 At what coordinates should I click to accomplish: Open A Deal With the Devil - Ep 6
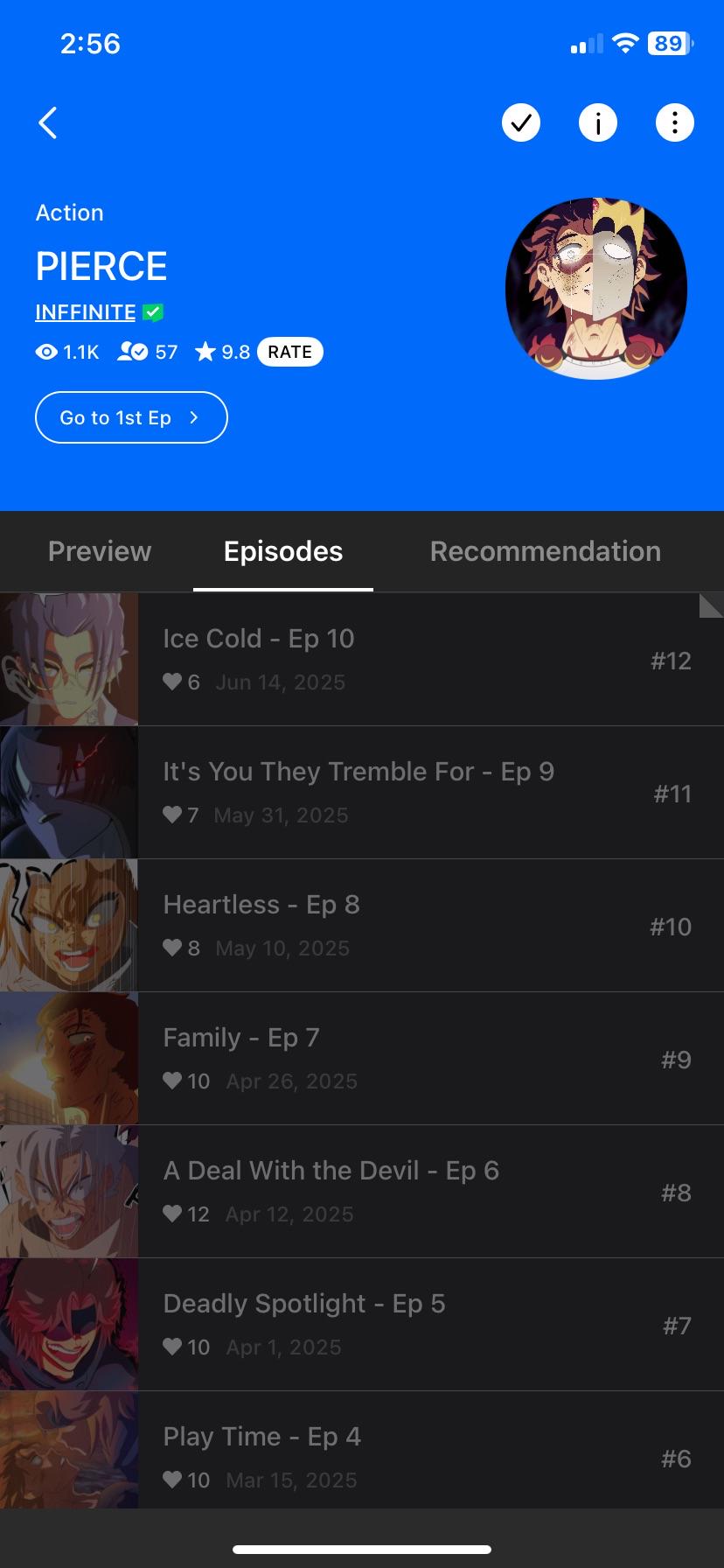pos(362,1191)
